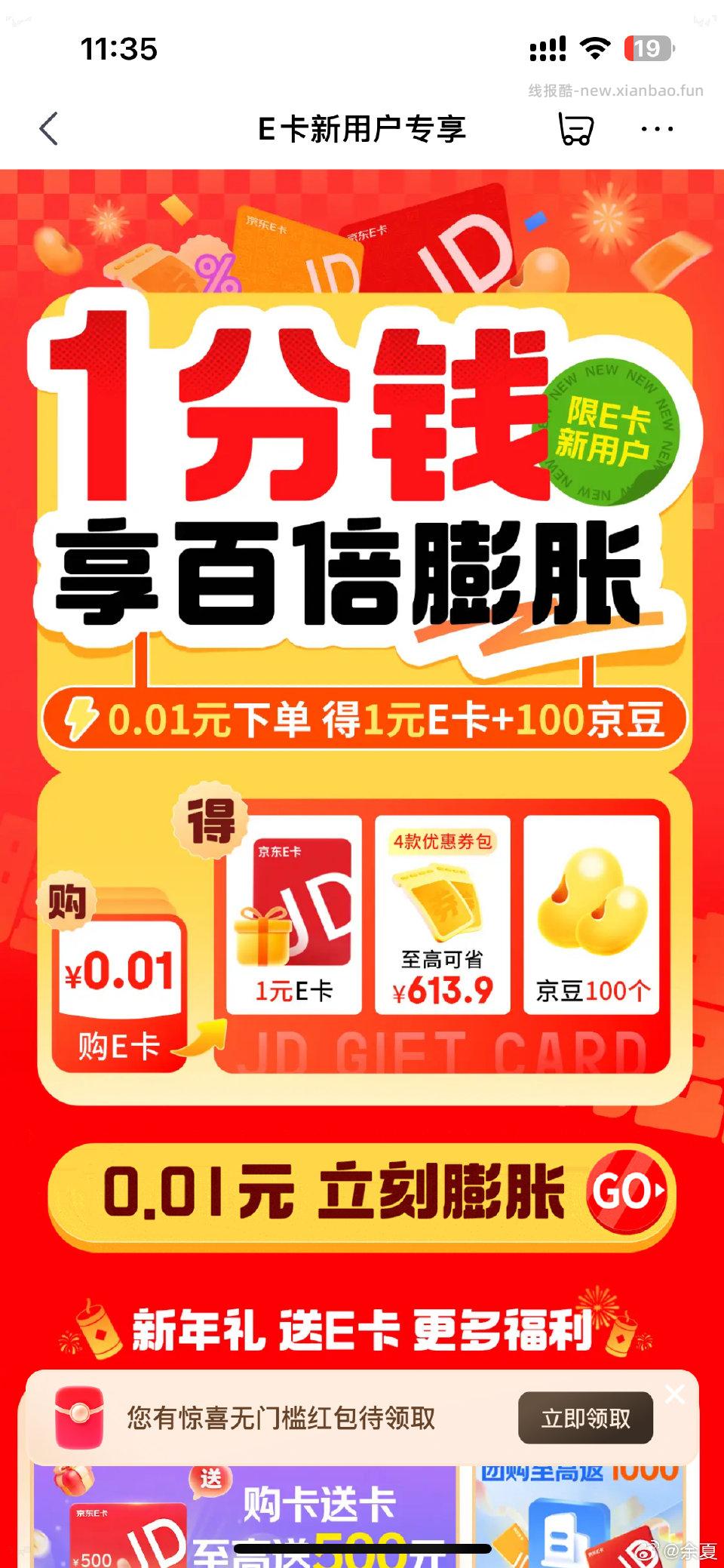Tap the back arrow to go back
This screenshot has height=1568, width=724.
pos(48,129)
